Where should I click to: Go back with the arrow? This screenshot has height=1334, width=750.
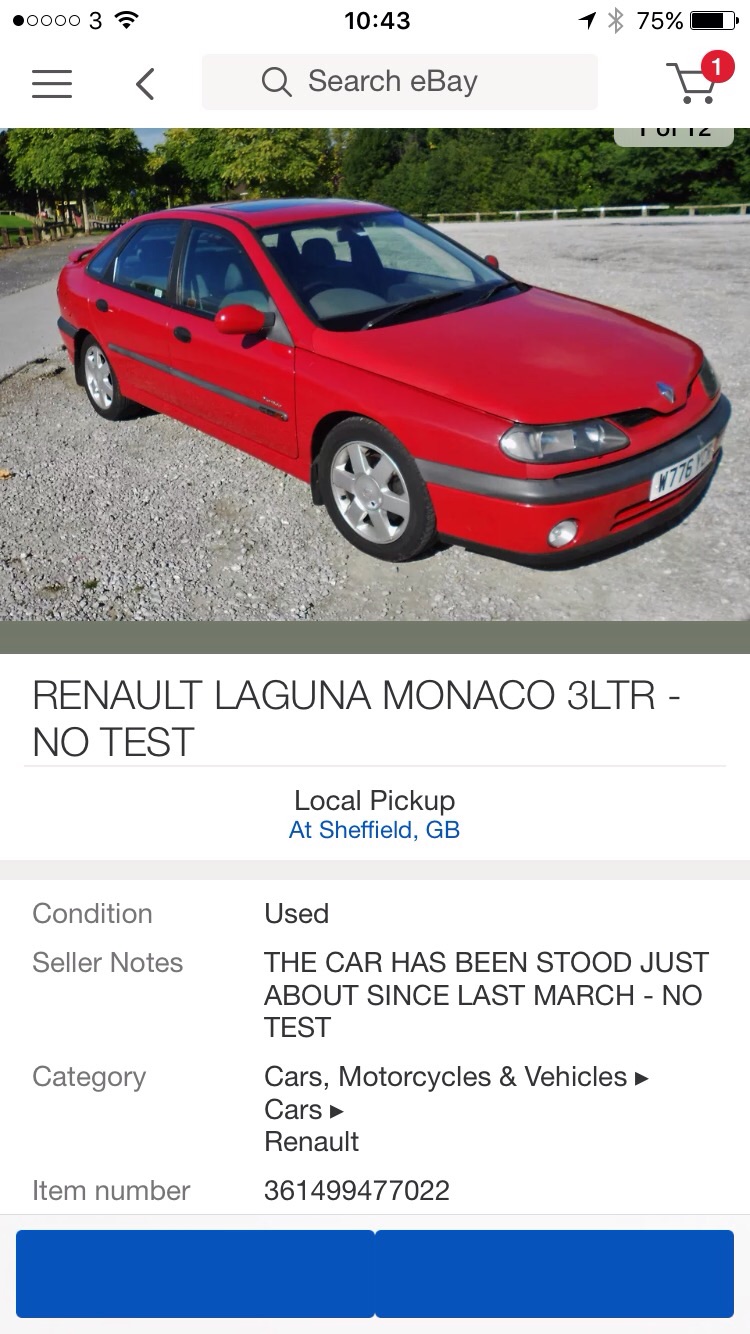(x=145, y=83)
